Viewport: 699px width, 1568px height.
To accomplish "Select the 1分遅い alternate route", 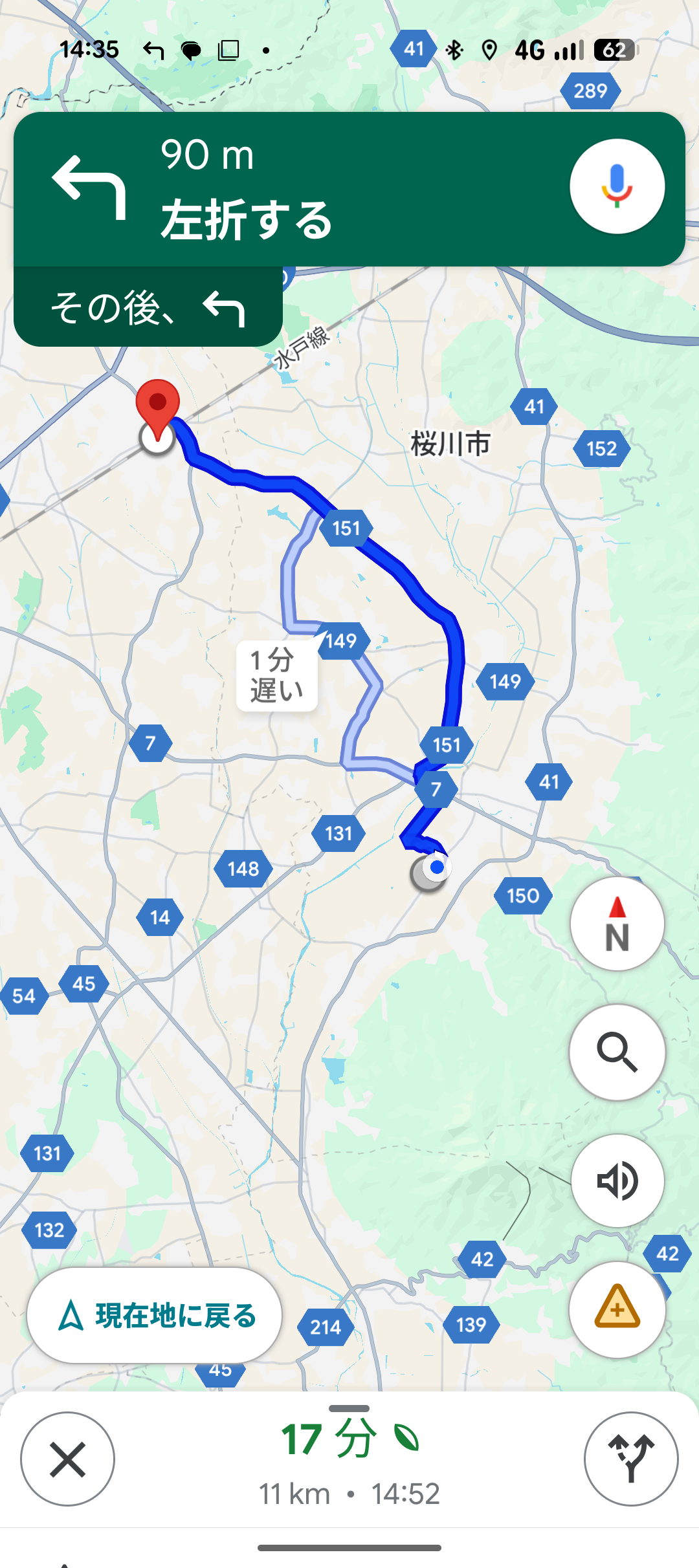I will [277, 676].
